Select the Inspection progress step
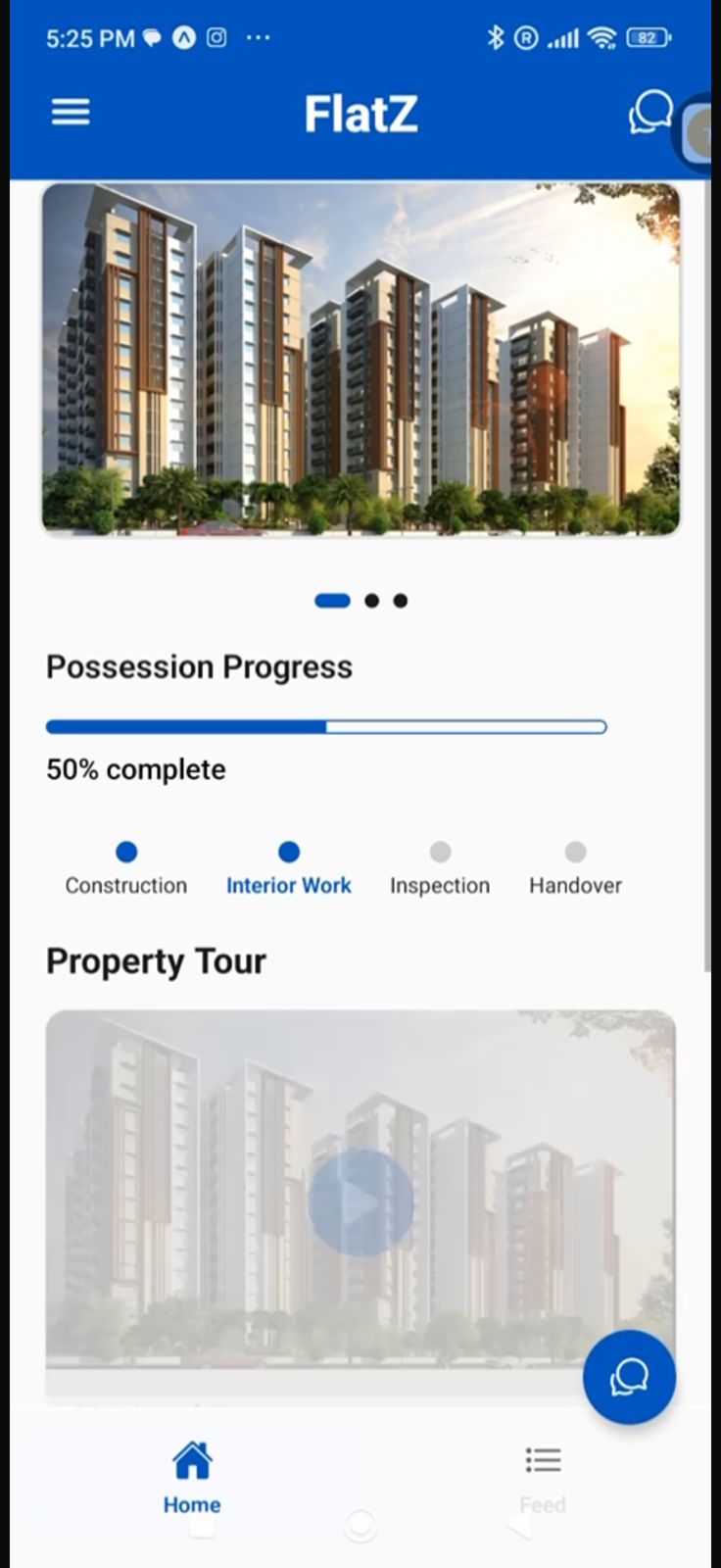Image resolution: width=721 pixels, height=1568 pixels. coord(440,868)
